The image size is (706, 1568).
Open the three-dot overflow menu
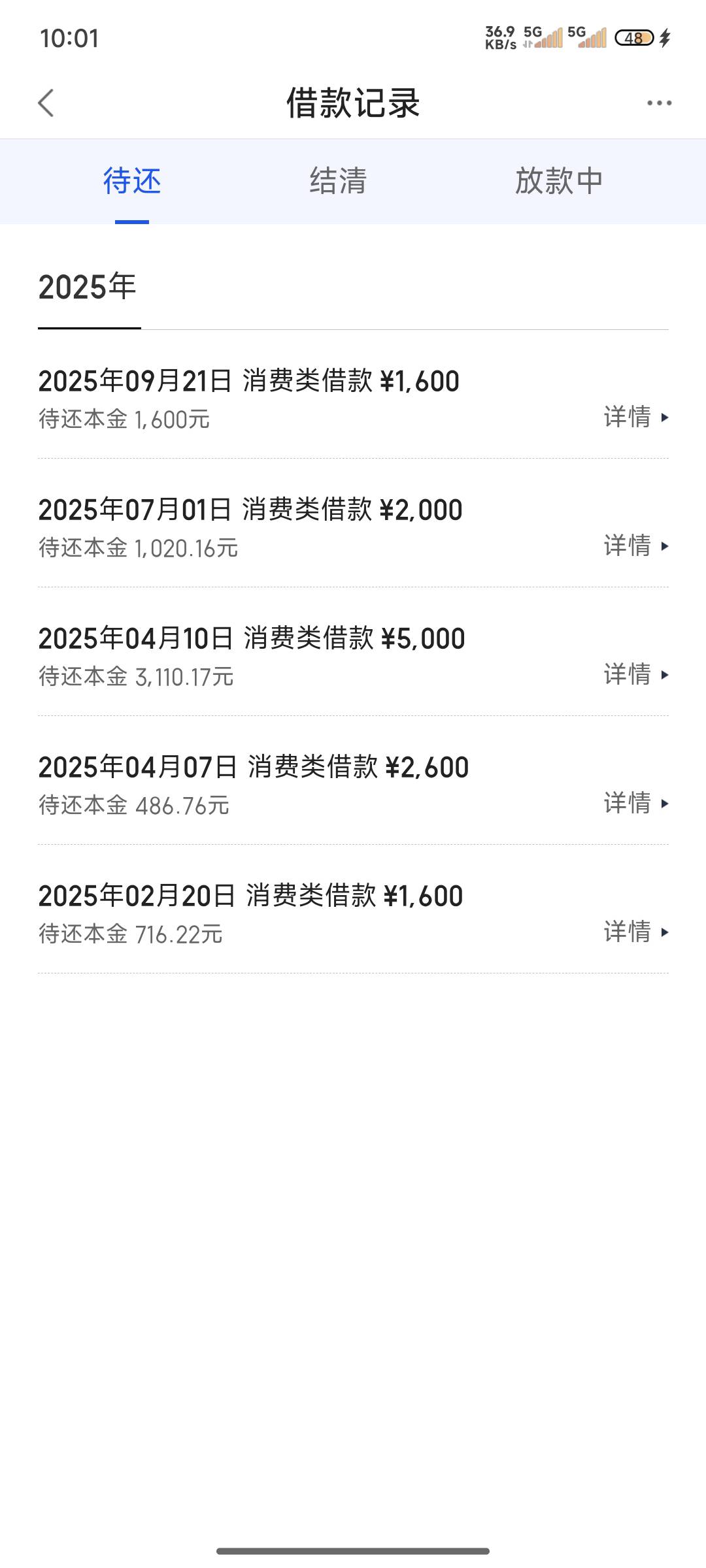tap(659, 103)
